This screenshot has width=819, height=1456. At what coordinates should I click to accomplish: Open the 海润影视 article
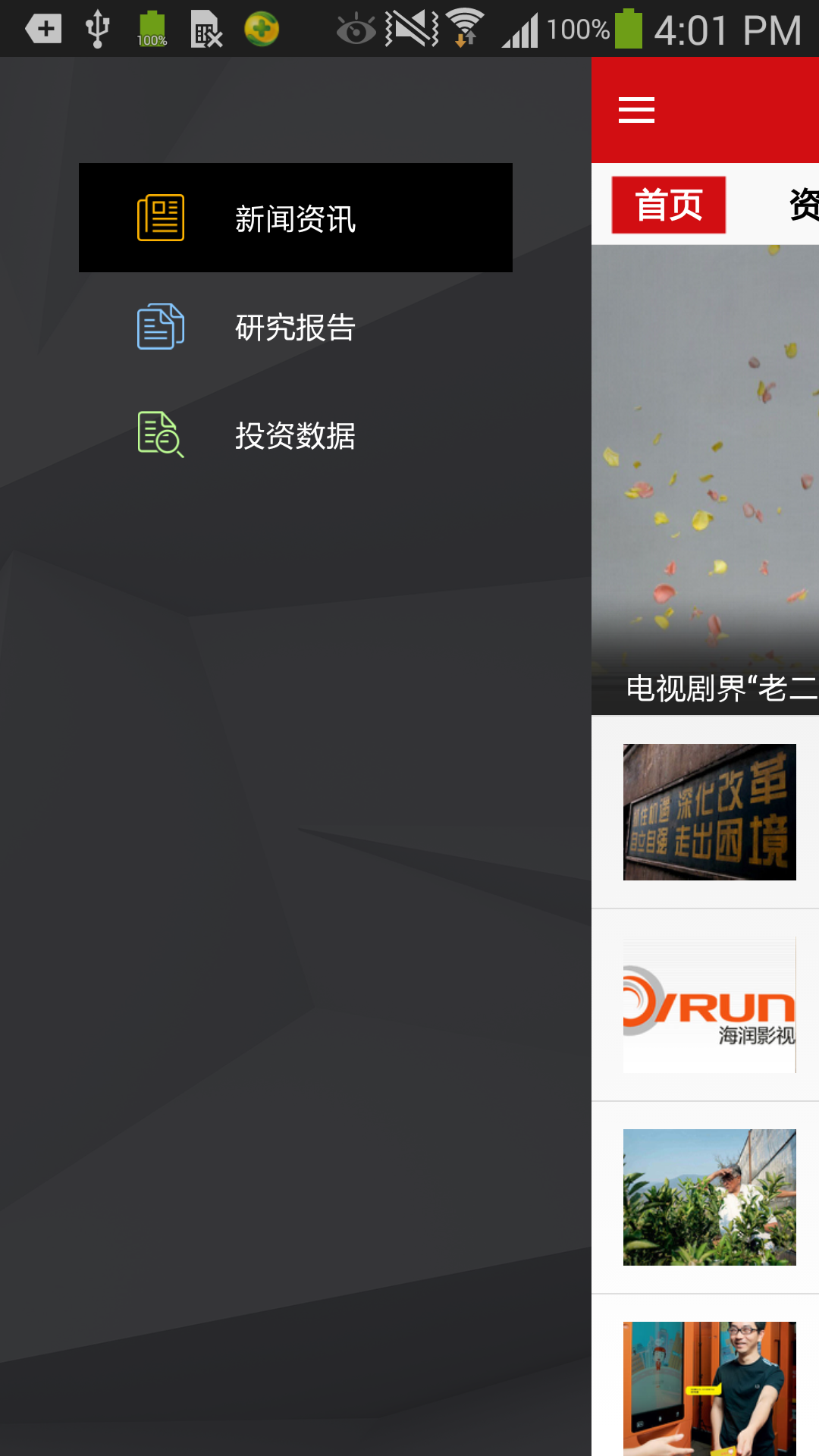click(x=709, y=1005)
